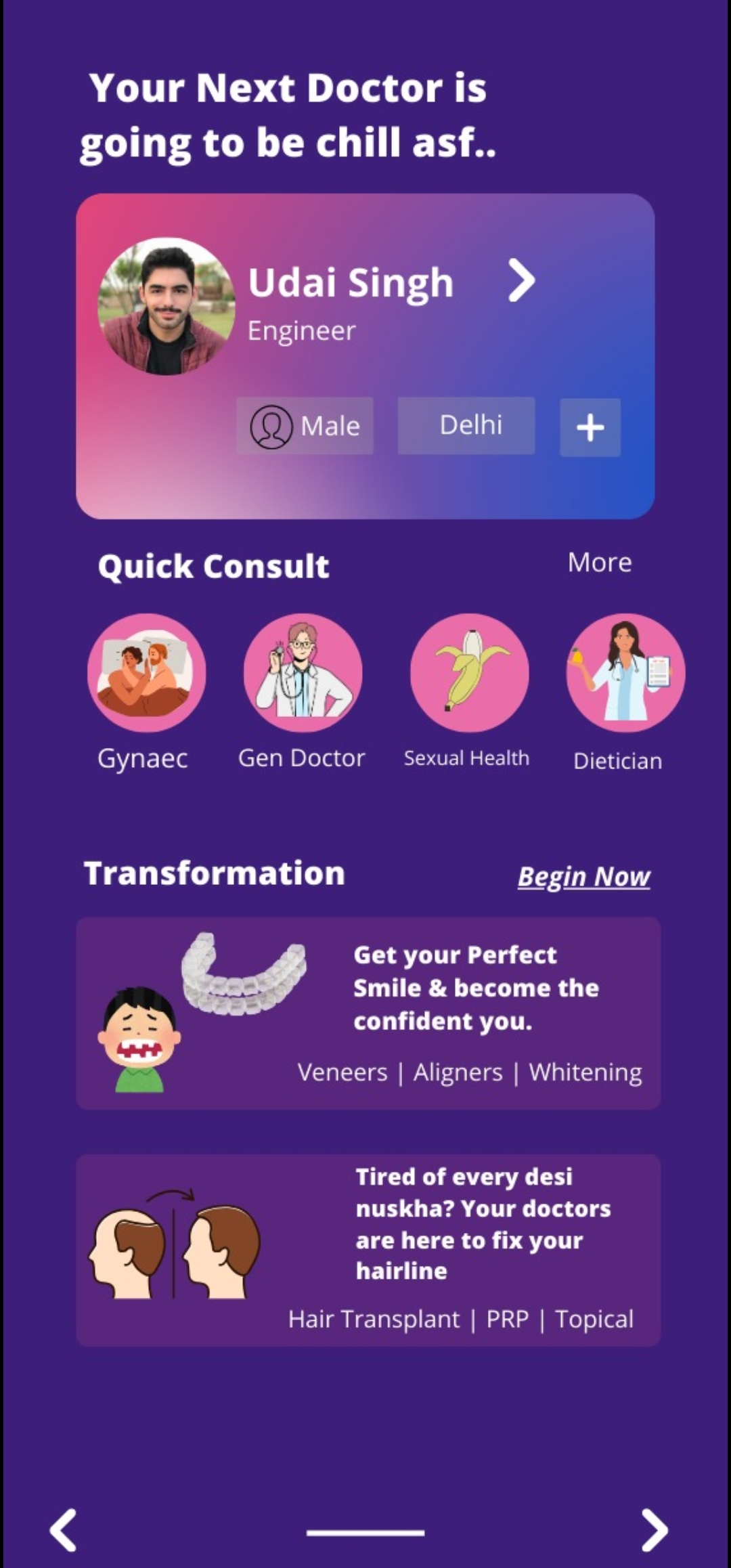731x1568 pixels.
Task: Open Udai Singh's profile chevron
Action: point(521,280)
